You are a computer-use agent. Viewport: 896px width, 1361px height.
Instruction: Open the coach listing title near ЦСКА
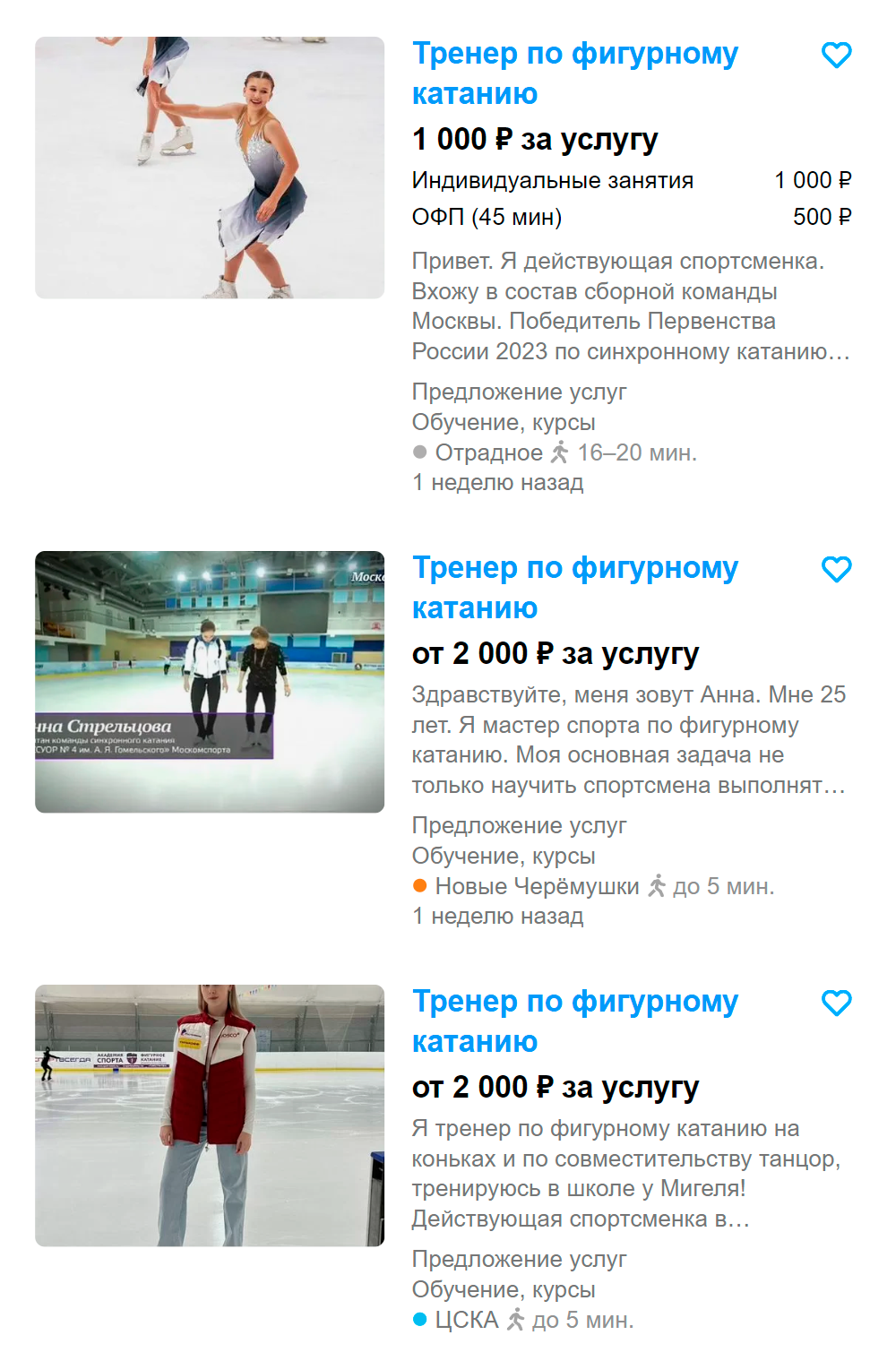coord(574,1021)
